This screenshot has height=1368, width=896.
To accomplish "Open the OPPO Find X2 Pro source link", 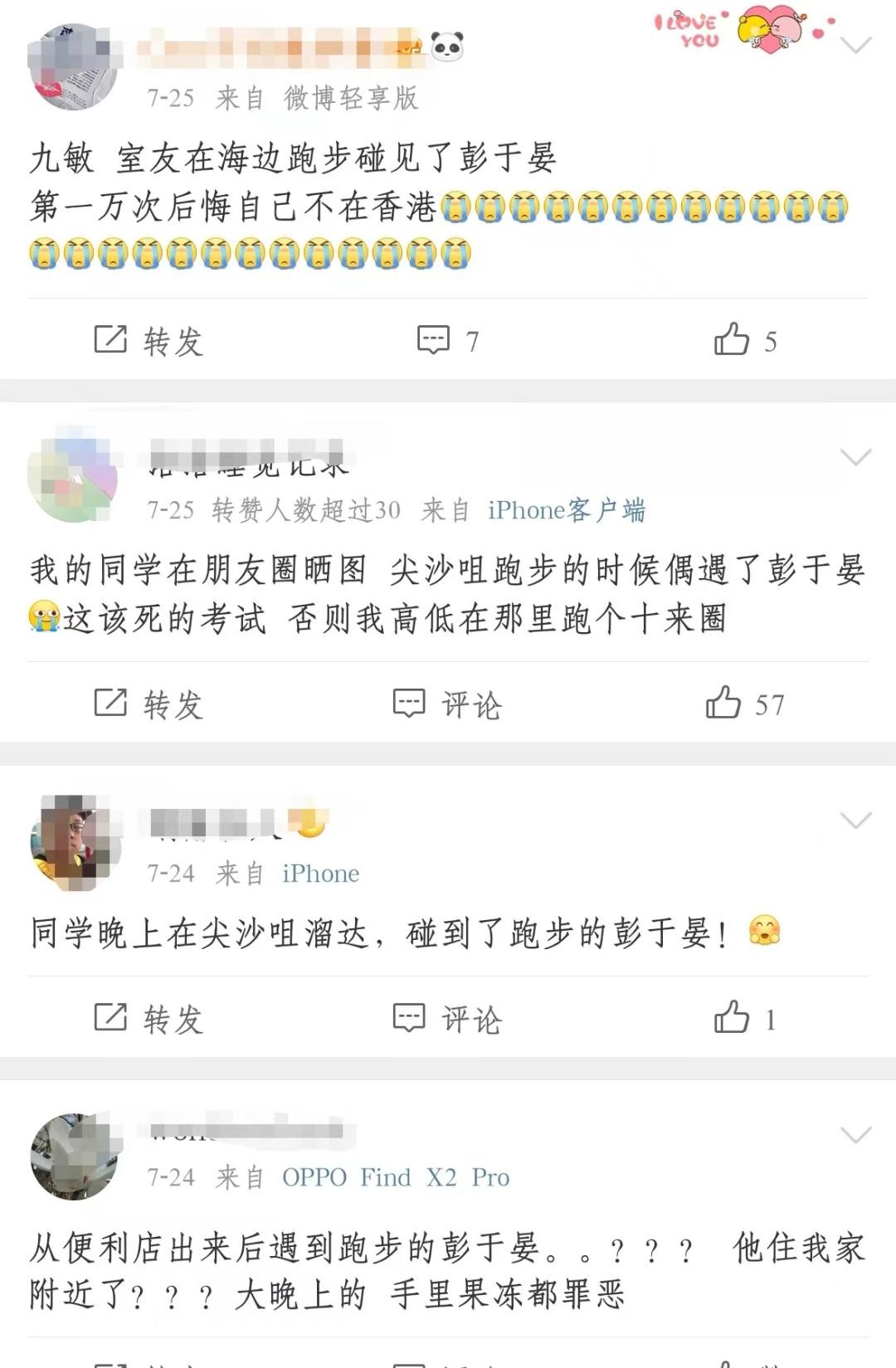I will [395, 1177].
